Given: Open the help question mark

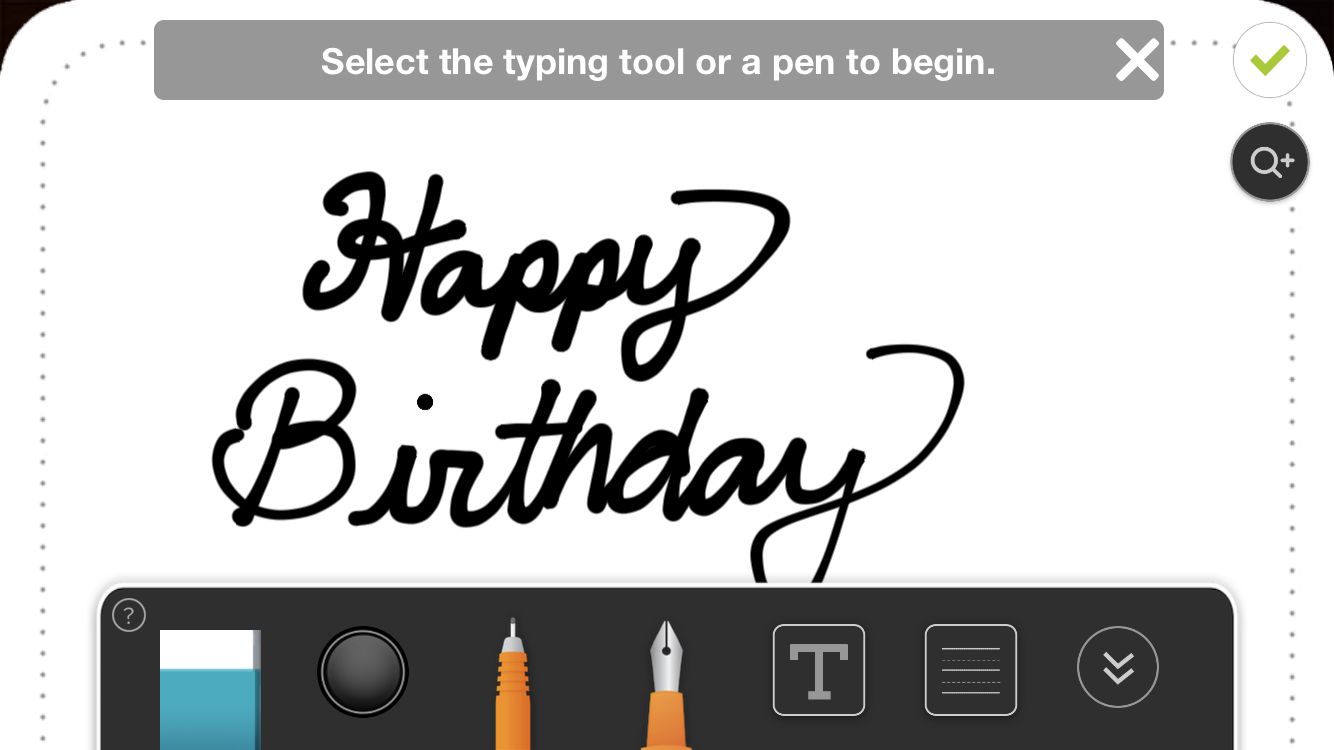Looking at the screenshot, I should click(129, 615).
